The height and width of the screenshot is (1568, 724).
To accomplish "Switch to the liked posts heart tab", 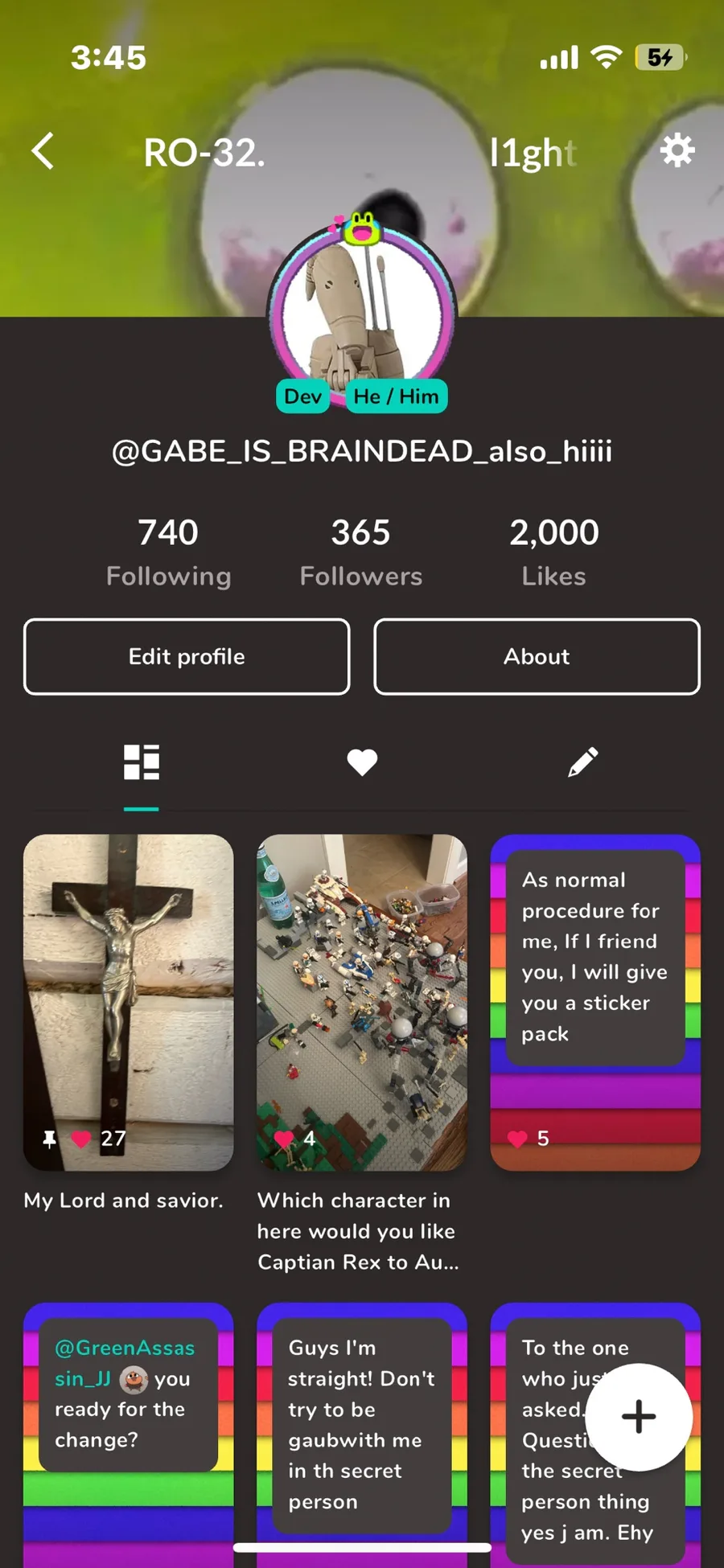I will point(362,761).
